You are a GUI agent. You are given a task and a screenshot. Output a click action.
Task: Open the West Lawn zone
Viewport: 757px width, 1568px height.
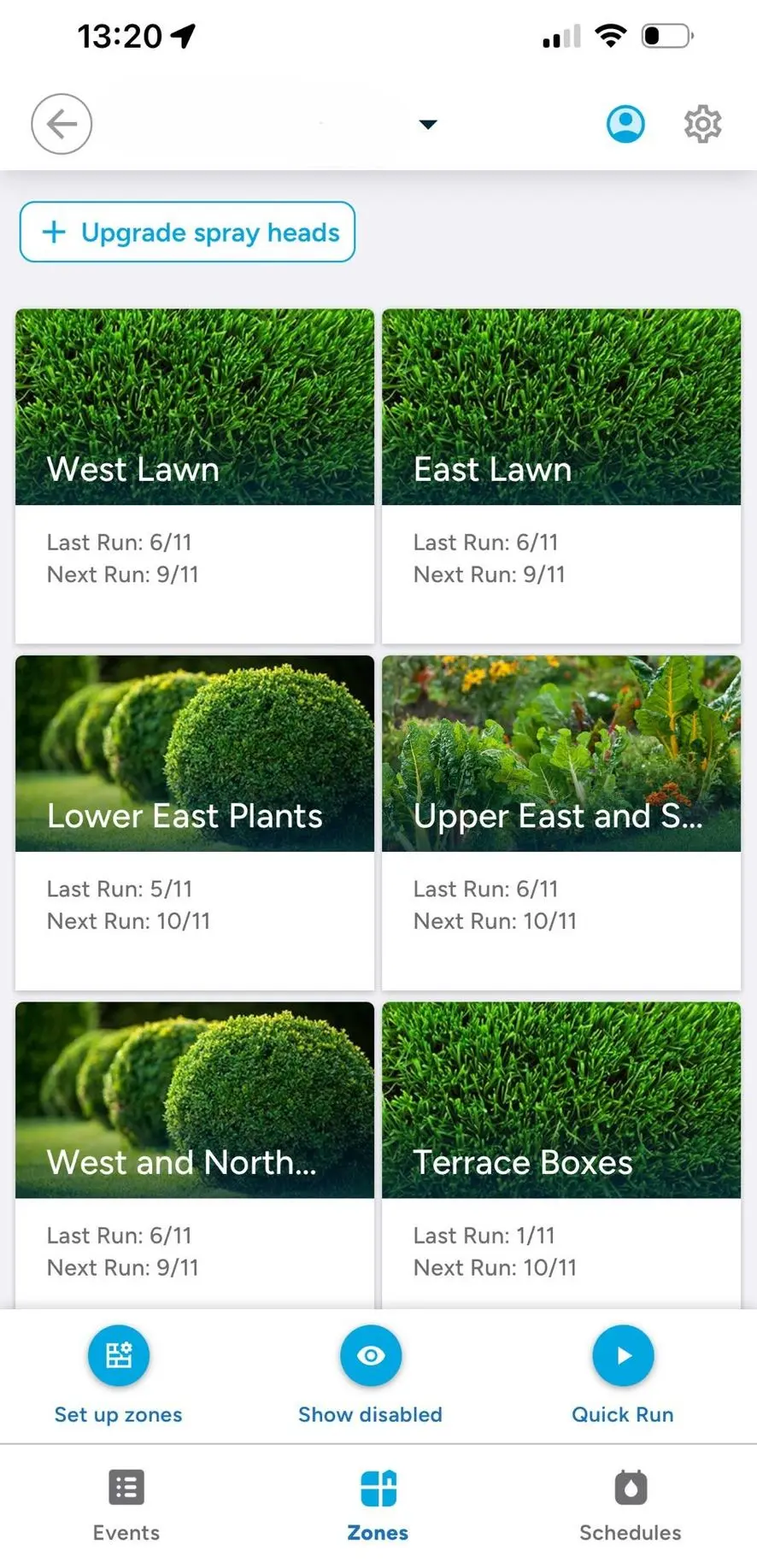(x=195, y=476)
